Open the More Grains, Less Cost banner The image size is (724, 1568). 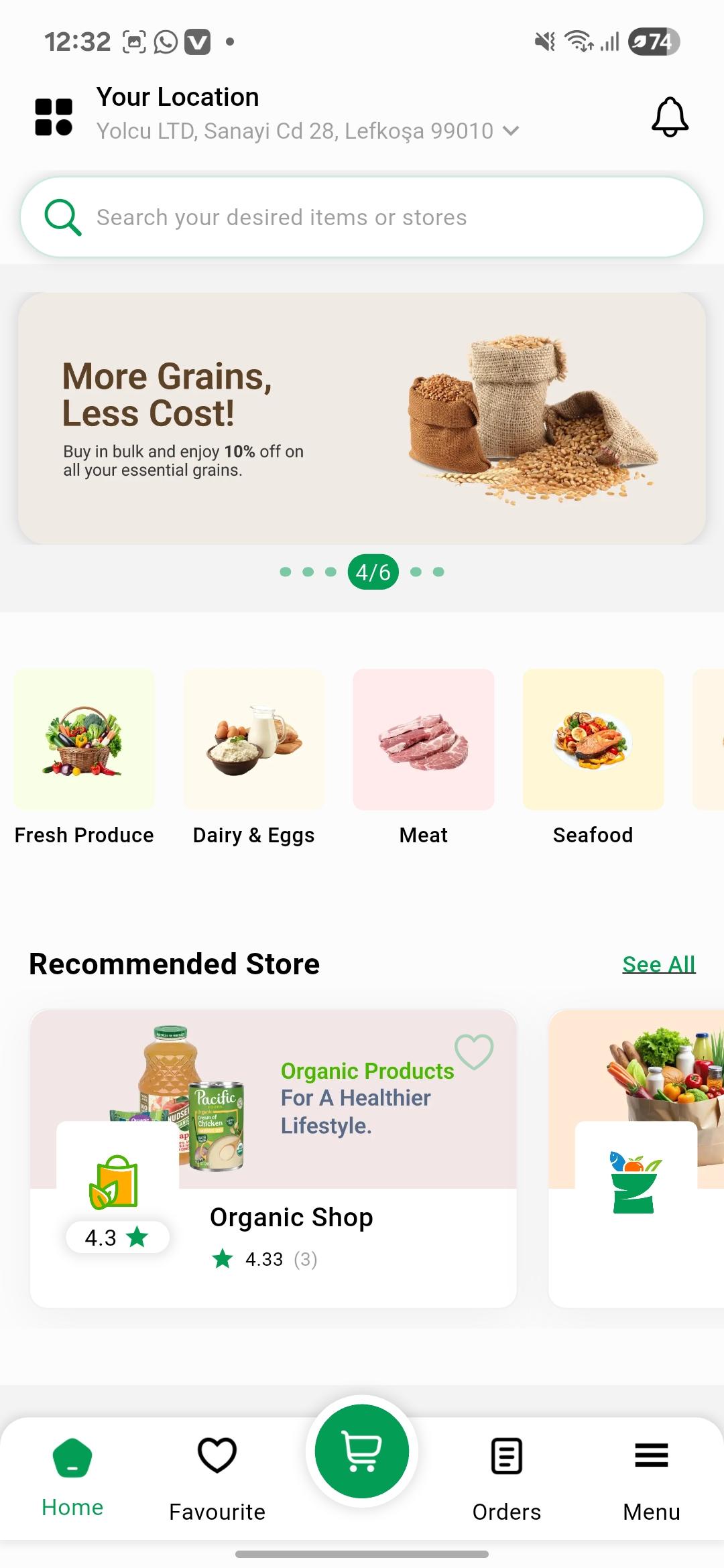point(362,418)
